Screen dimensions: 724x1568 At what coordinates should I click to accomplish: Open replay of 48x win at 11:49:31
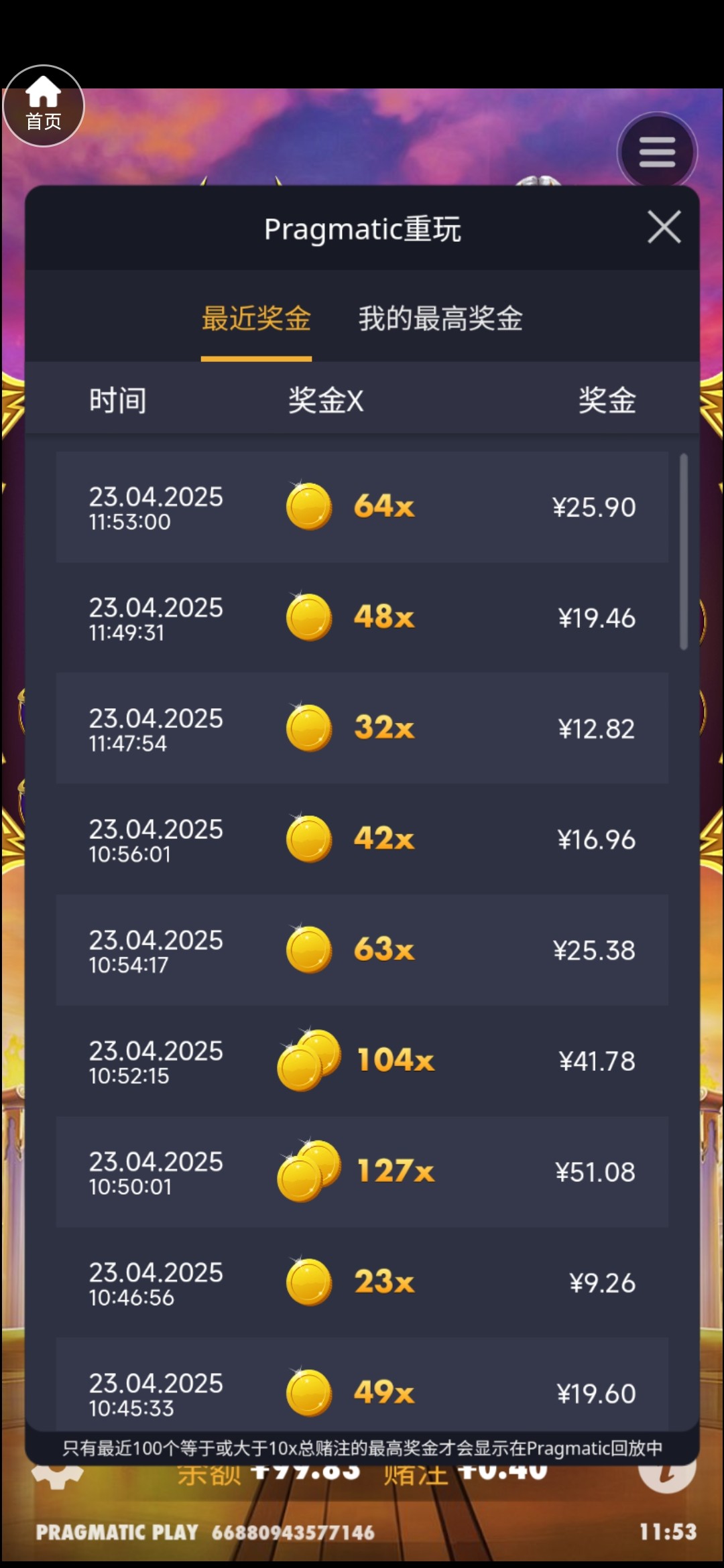coord(362,617)
